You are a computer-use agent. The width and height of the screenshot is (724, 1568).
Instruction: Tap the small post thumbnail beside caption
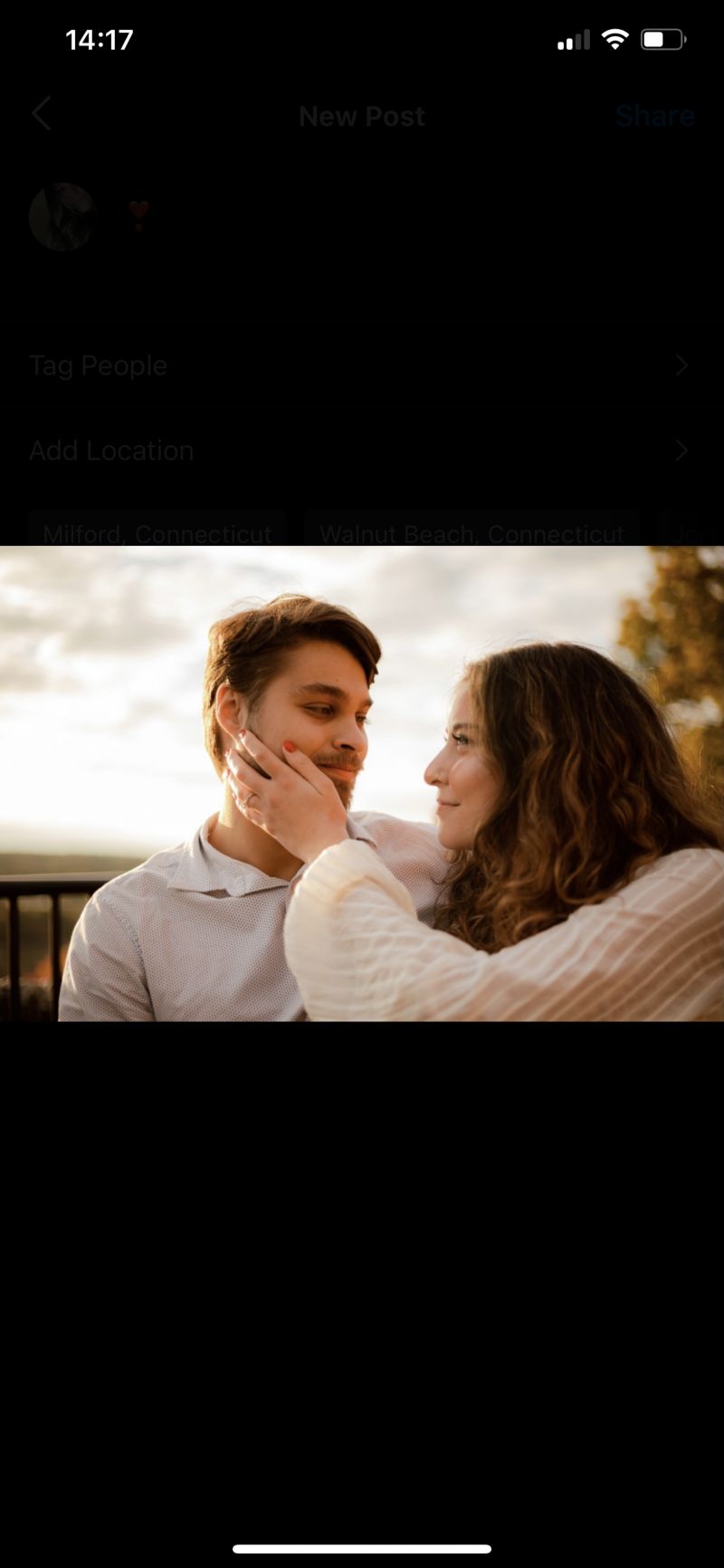[62, 217]
